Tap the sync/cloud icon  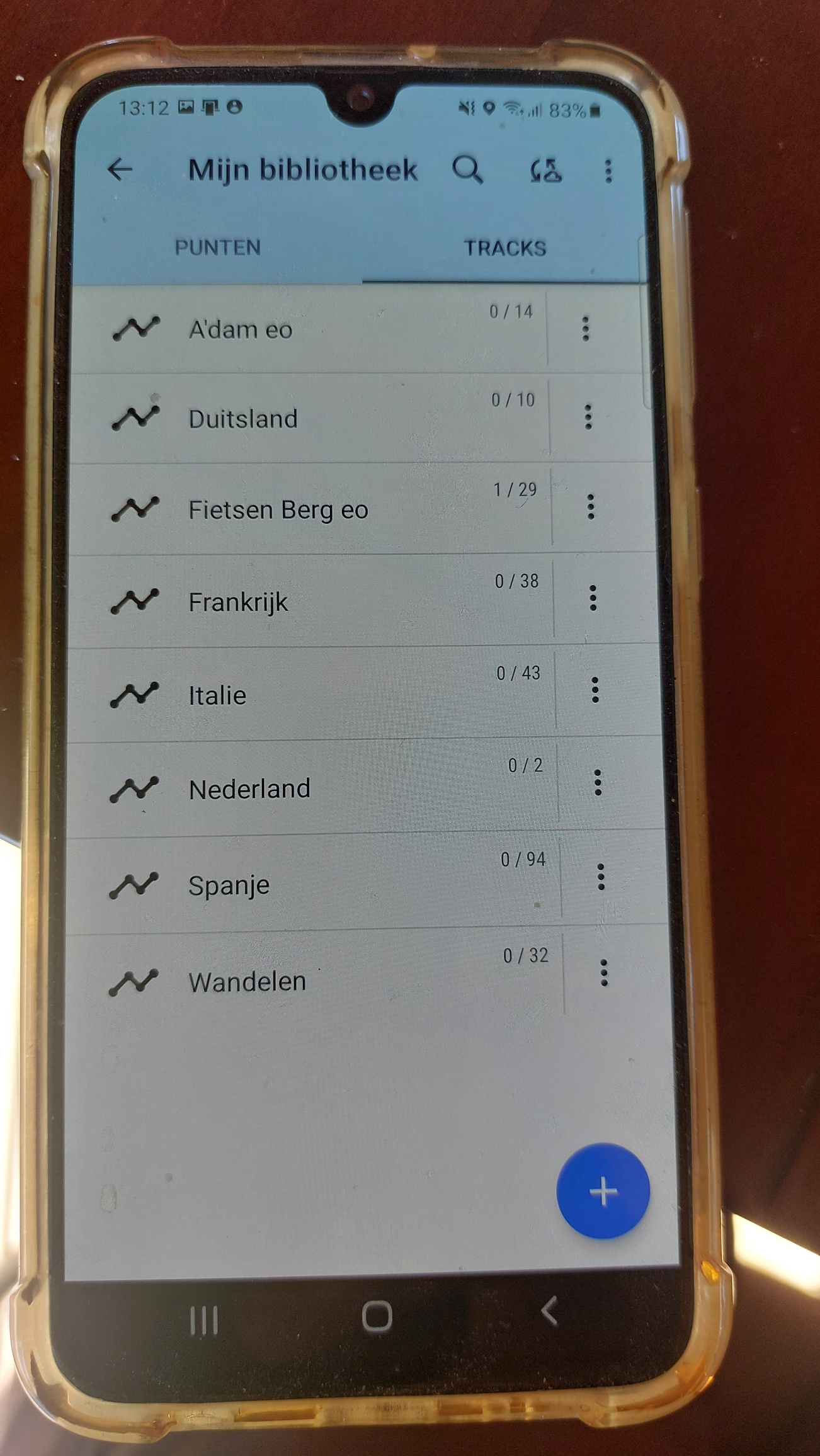[545, 171]
